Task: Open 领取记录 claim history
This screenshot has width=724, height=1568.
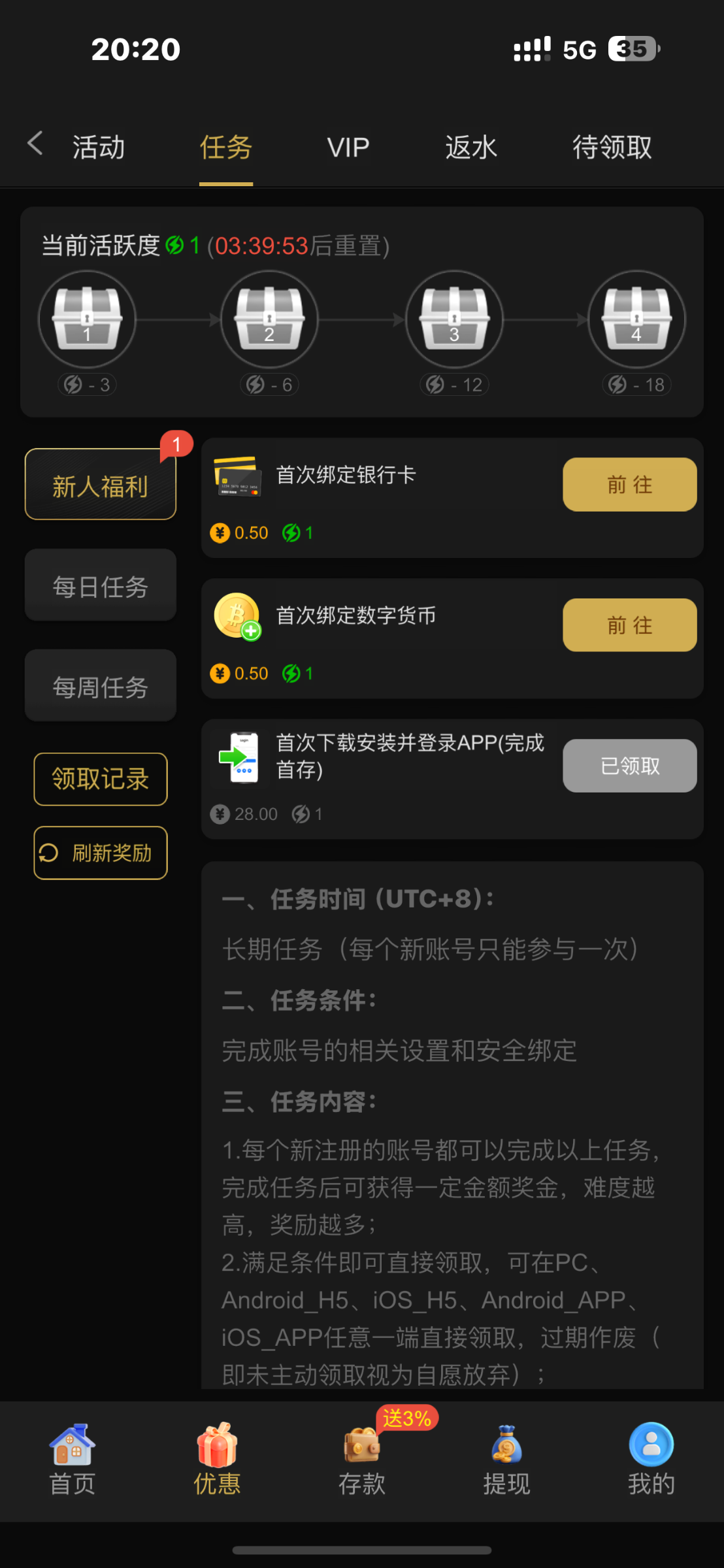Action: coord(101,779)
